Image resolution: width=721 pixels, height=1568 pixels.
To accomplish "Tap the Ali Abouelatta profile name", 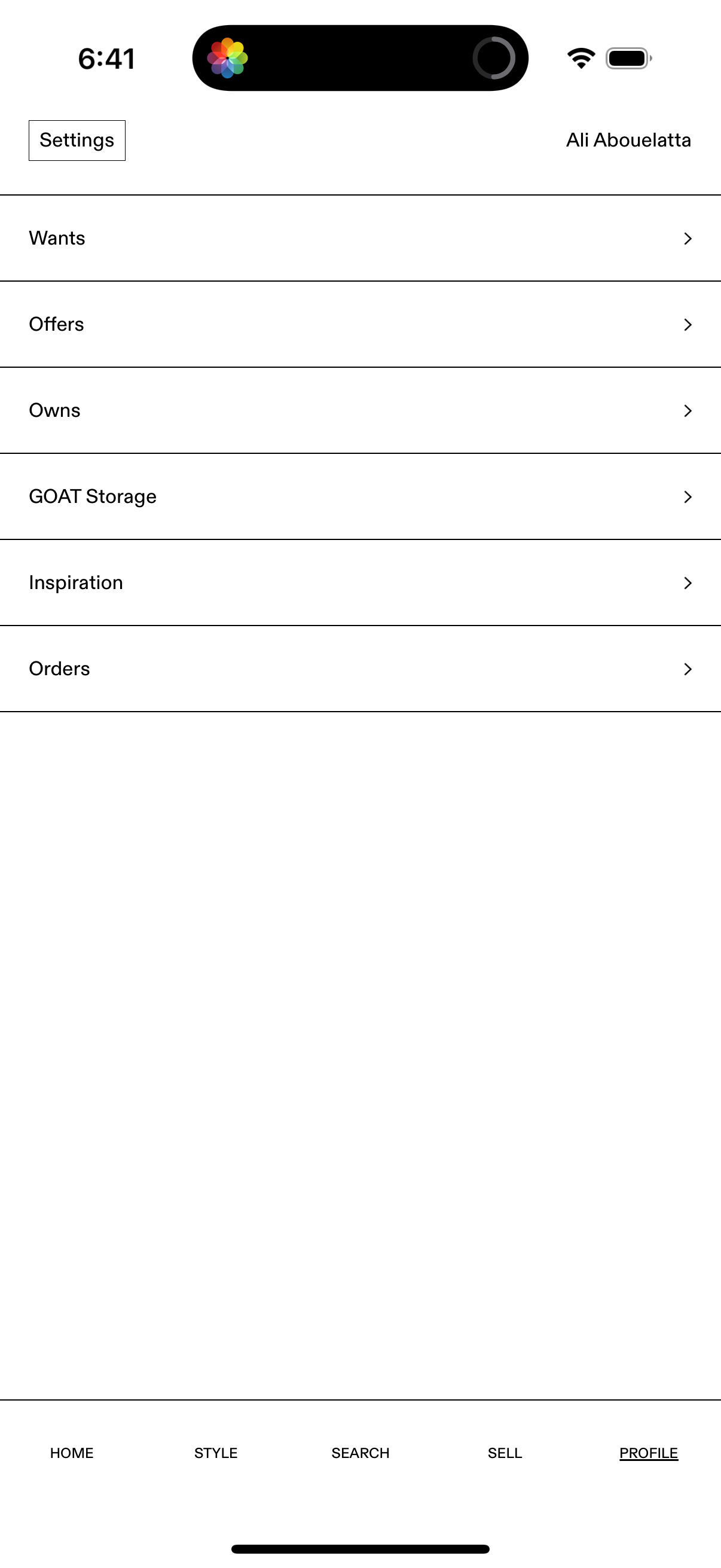I will [628, 140].
